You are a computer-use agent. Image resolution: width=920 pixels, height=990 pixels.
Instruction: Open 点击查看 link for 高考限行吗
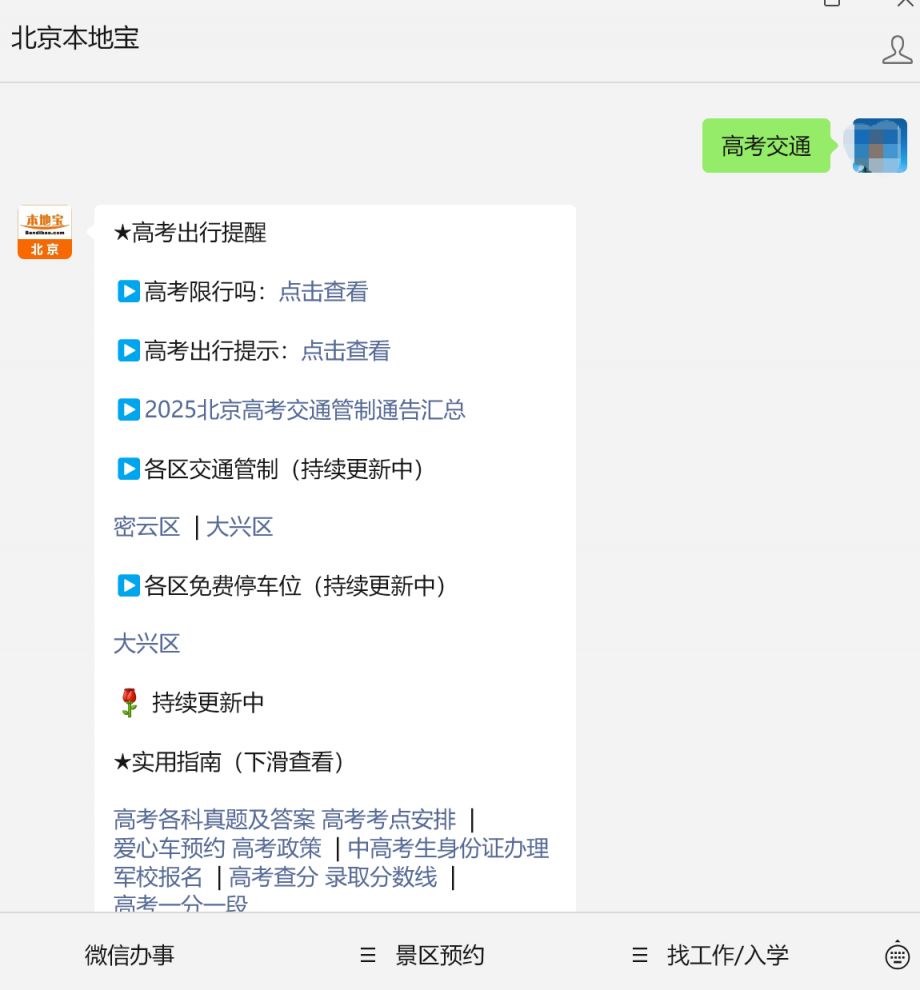pos(323,292)
